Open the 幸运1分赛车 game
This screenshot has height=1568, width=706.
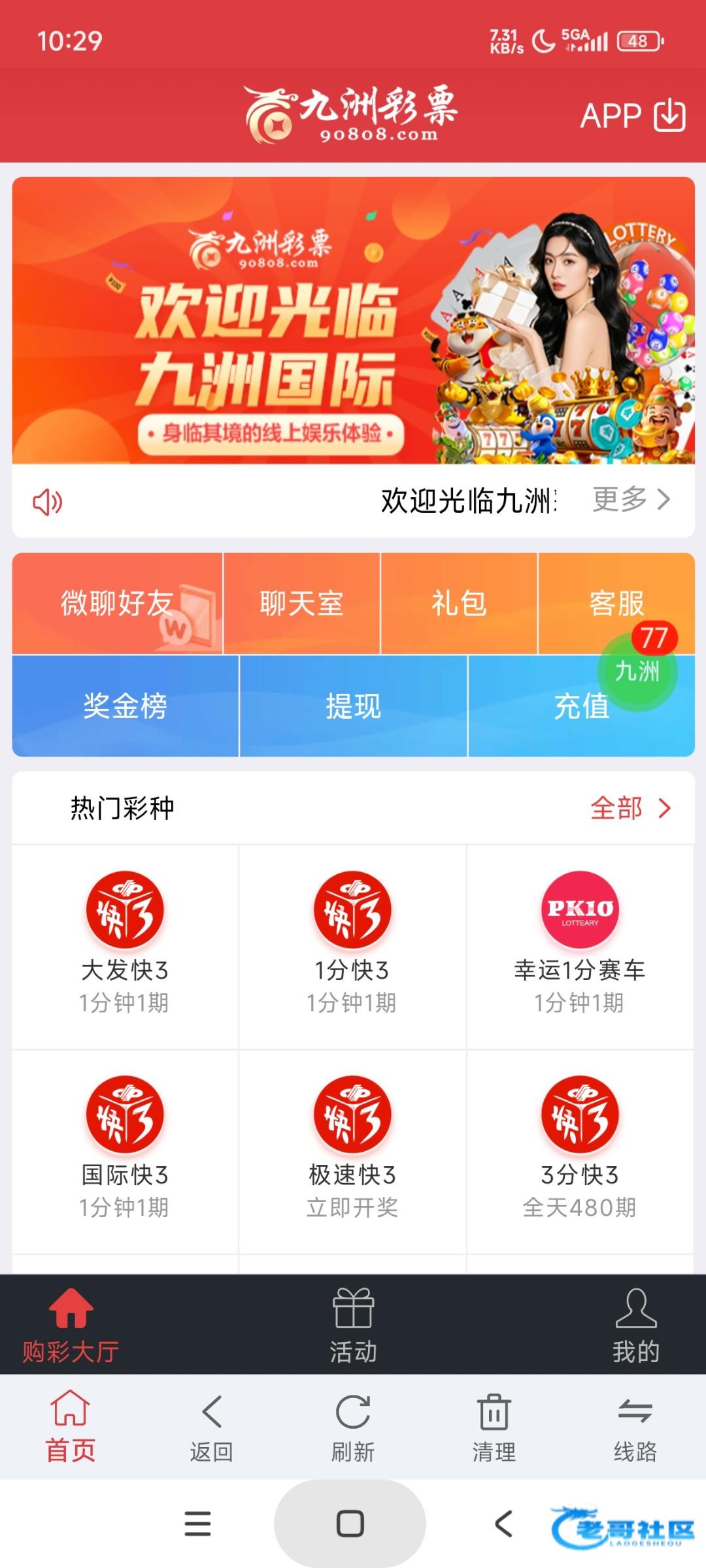coord(580,947)
